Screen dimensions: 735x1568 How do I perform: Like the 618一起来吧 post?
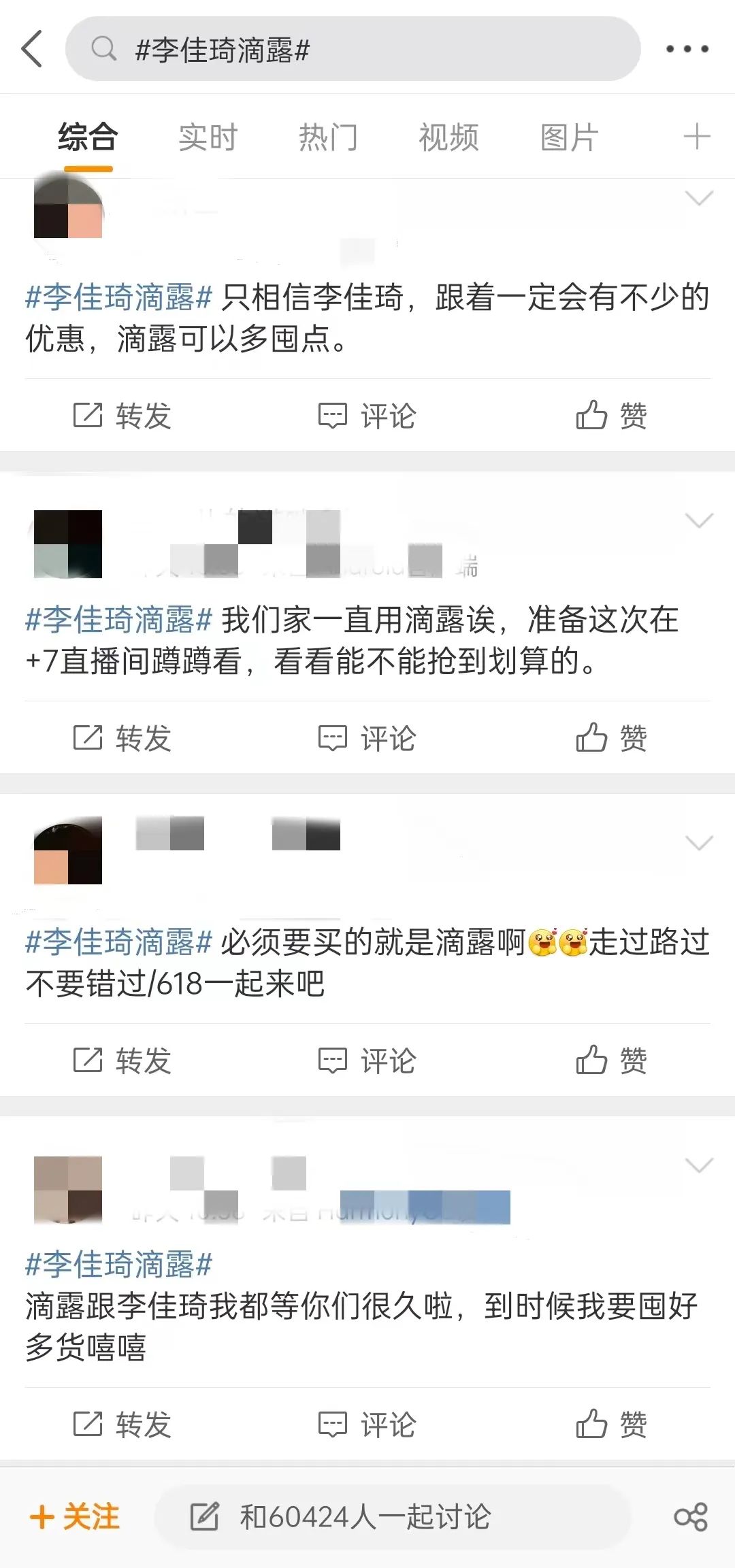click(611, 1060)
